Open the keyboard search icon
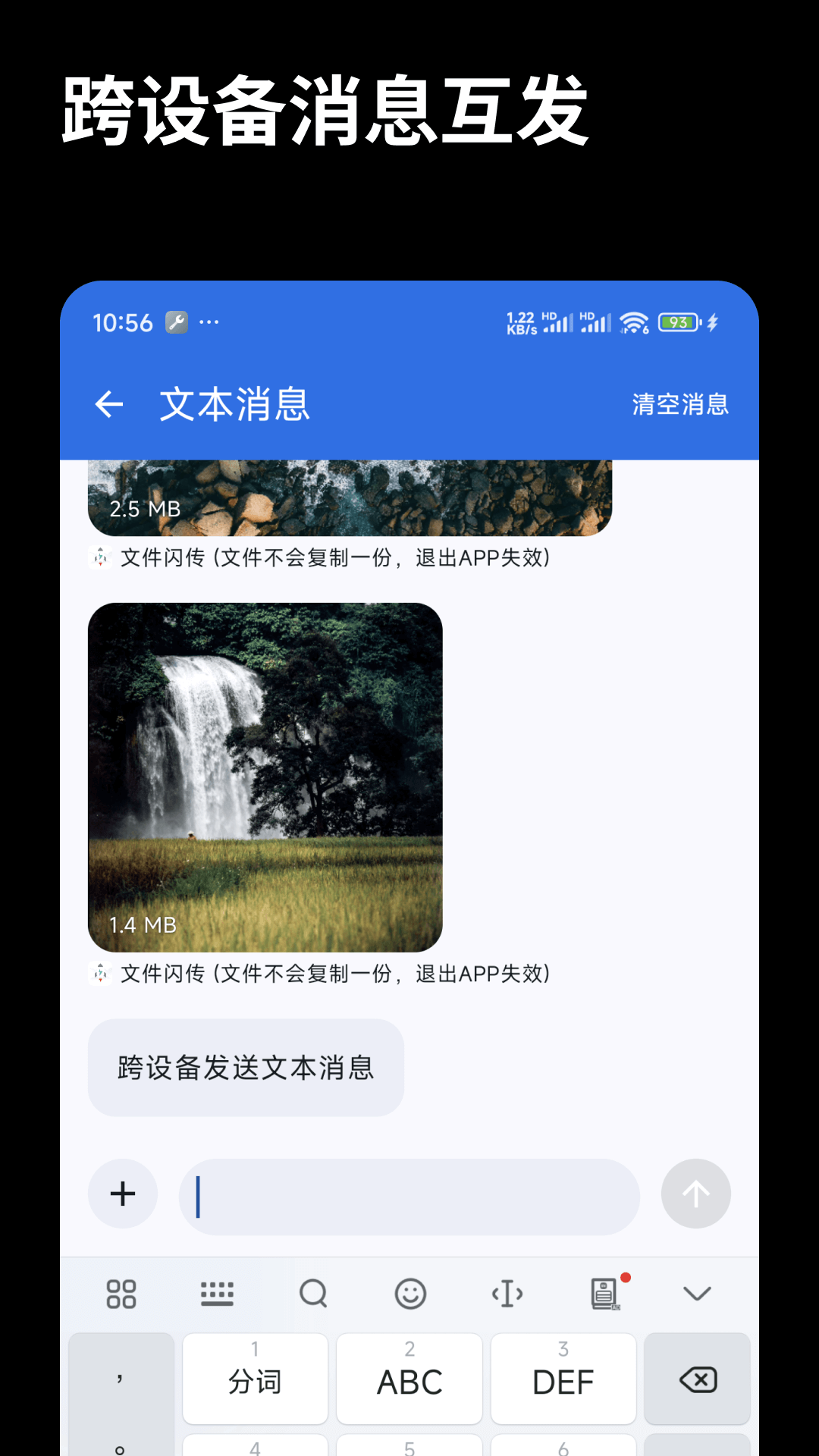819x1456 pixels. [314, 1293]
